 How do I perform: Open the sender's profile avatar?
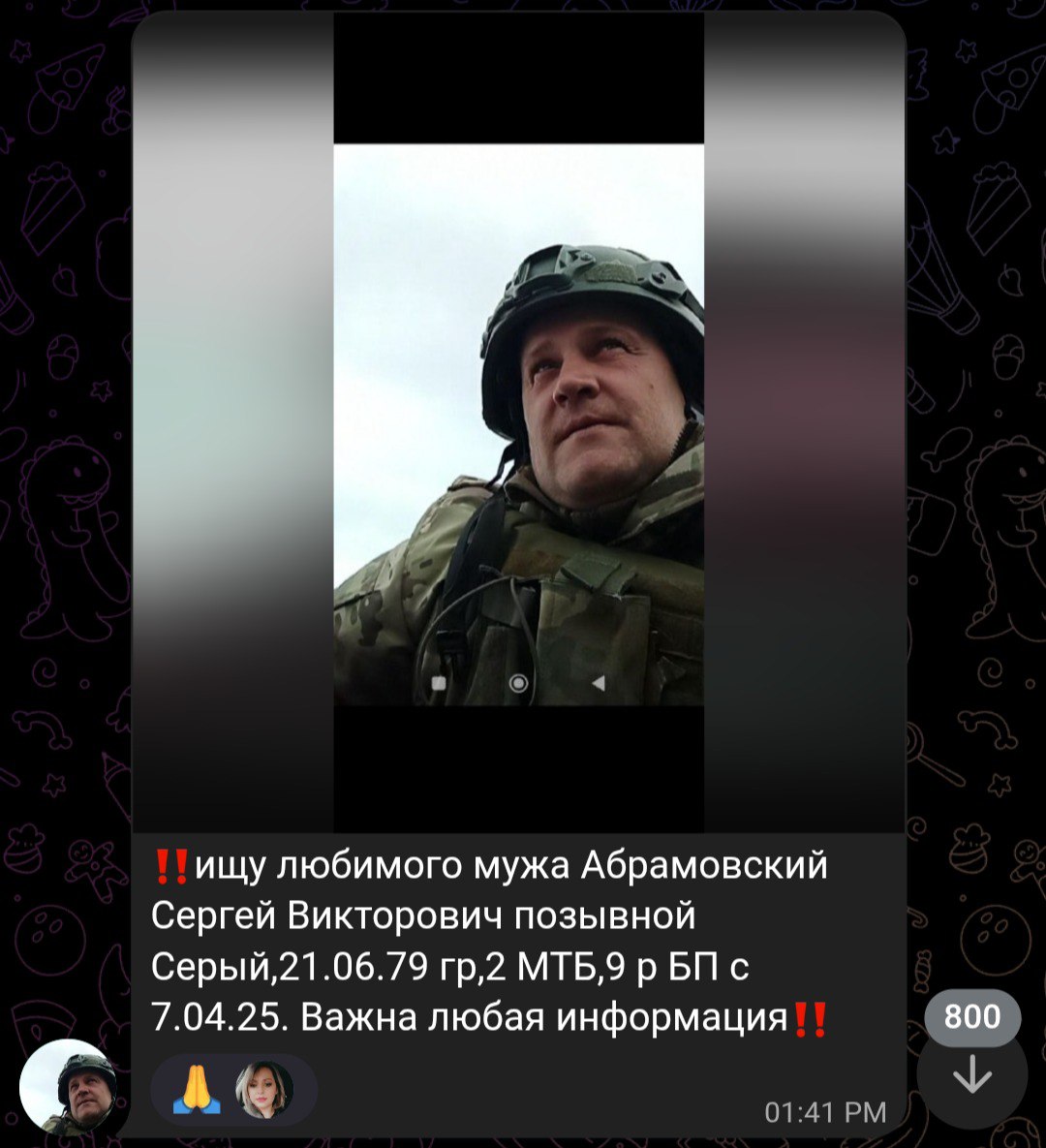[x=68, y=1087]
